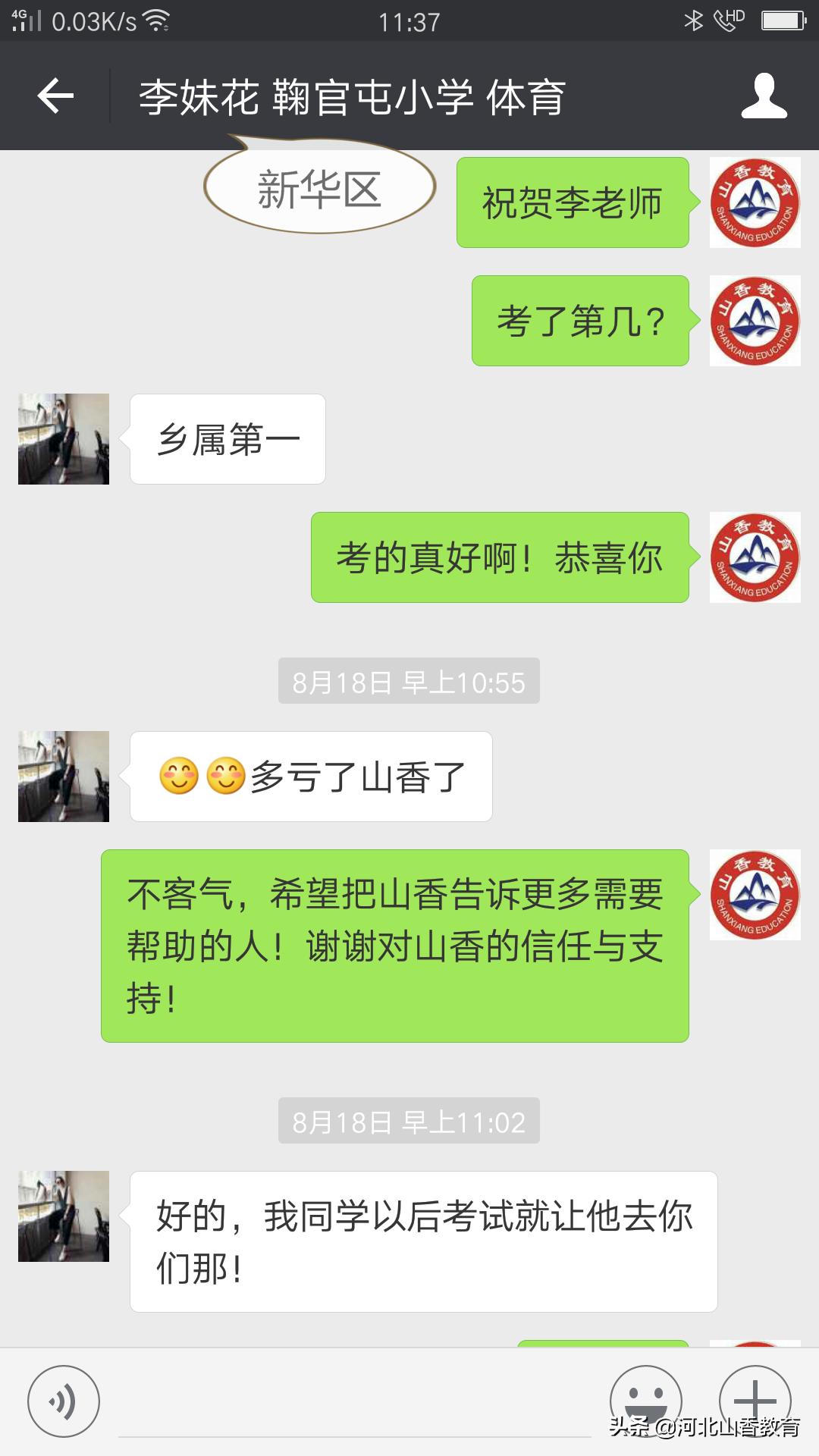
Task: Tap the chat title 李妹花 鞠官屯小学 体育
Action: pos(353,97)
